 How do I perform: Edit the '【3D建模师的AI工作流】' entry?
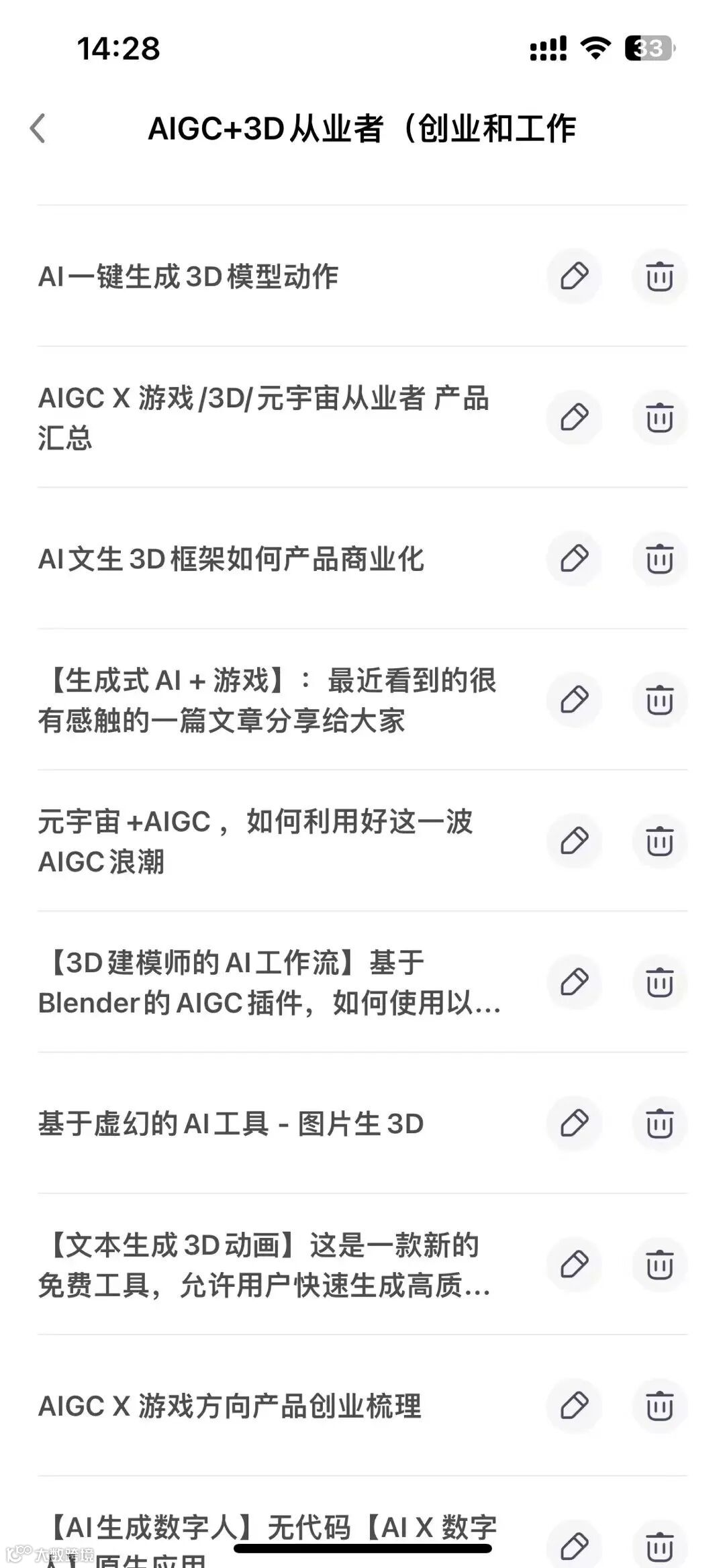tap(574, 982)
